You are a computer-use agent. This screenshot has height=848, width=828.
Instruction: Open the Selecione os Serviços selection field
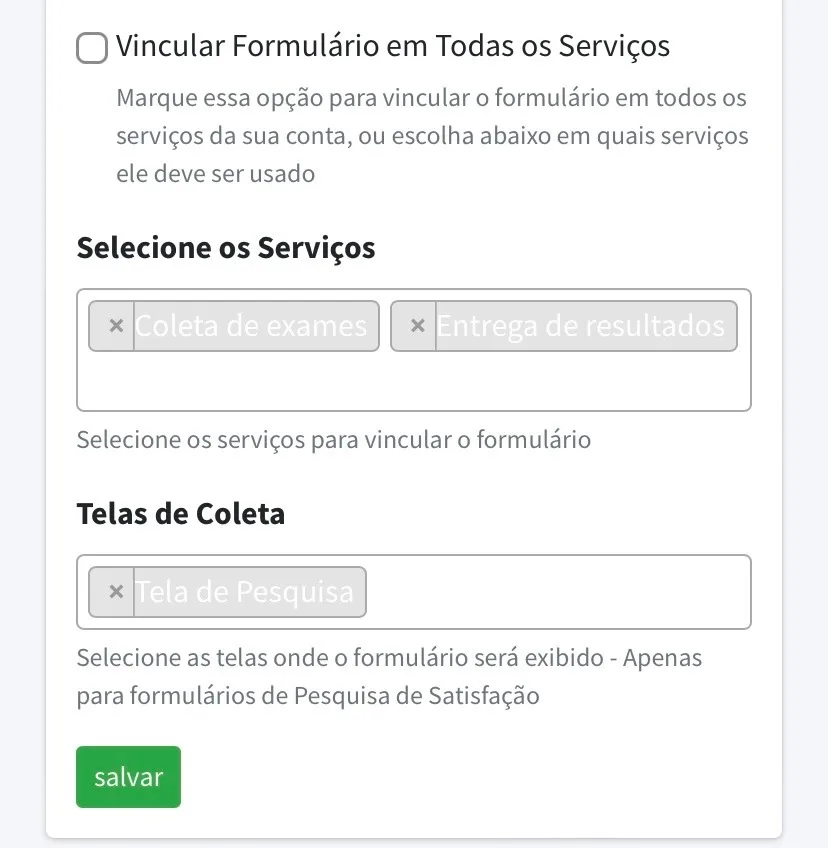(x=413, y=382)
